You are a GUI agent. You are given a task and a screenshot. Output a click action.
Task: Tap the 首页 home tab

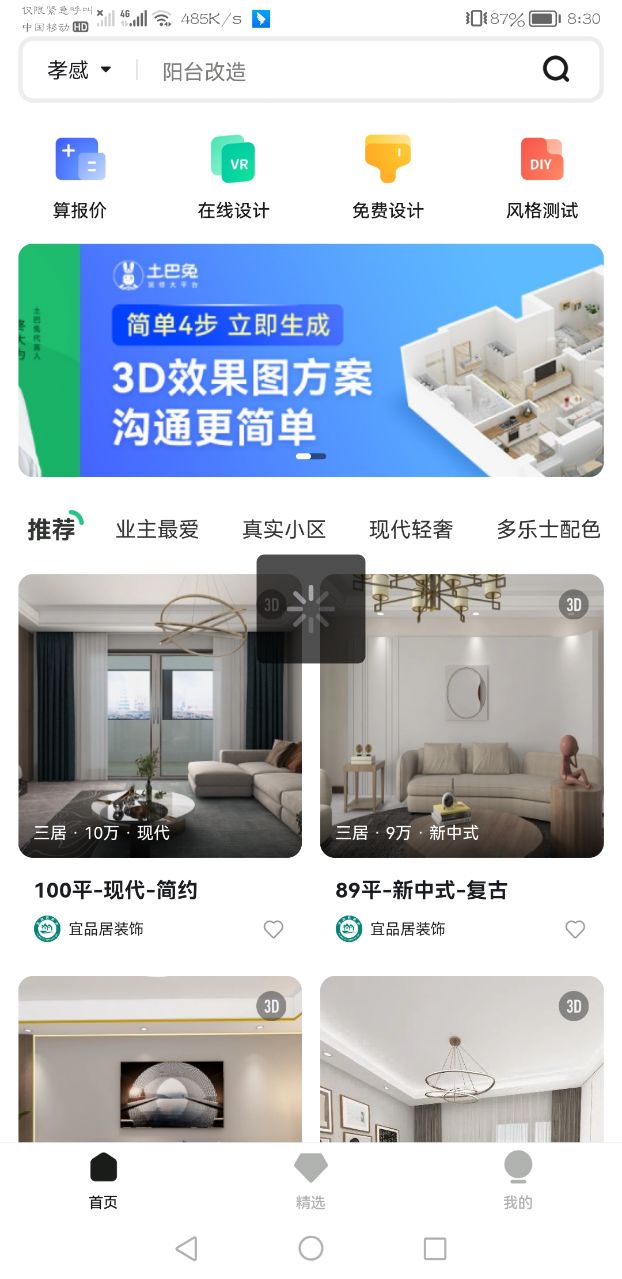click(x=104, y=1180)
